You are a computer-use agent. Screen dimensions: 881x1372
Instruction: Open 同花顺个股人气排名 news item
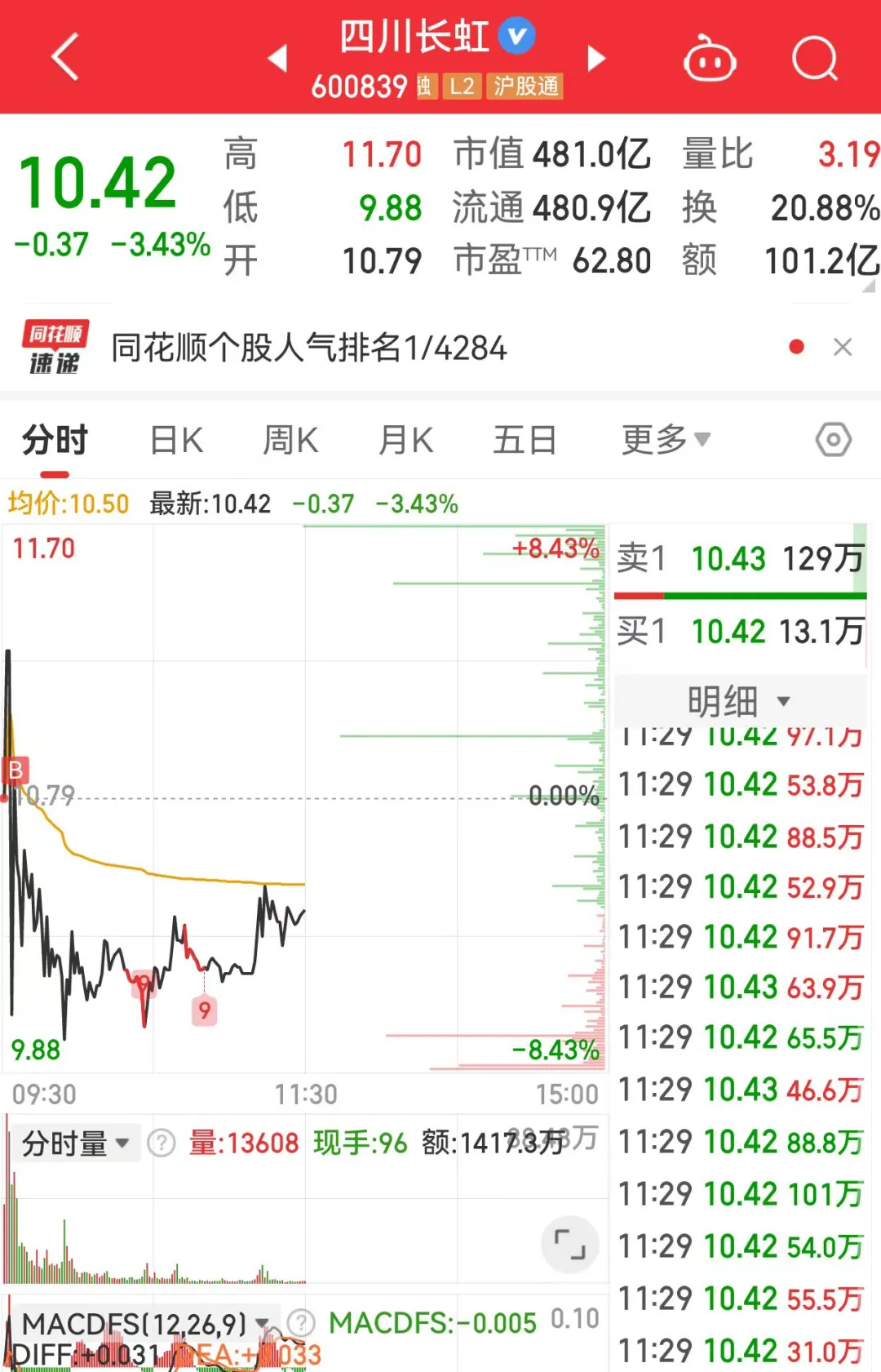[x=309, y=349]
